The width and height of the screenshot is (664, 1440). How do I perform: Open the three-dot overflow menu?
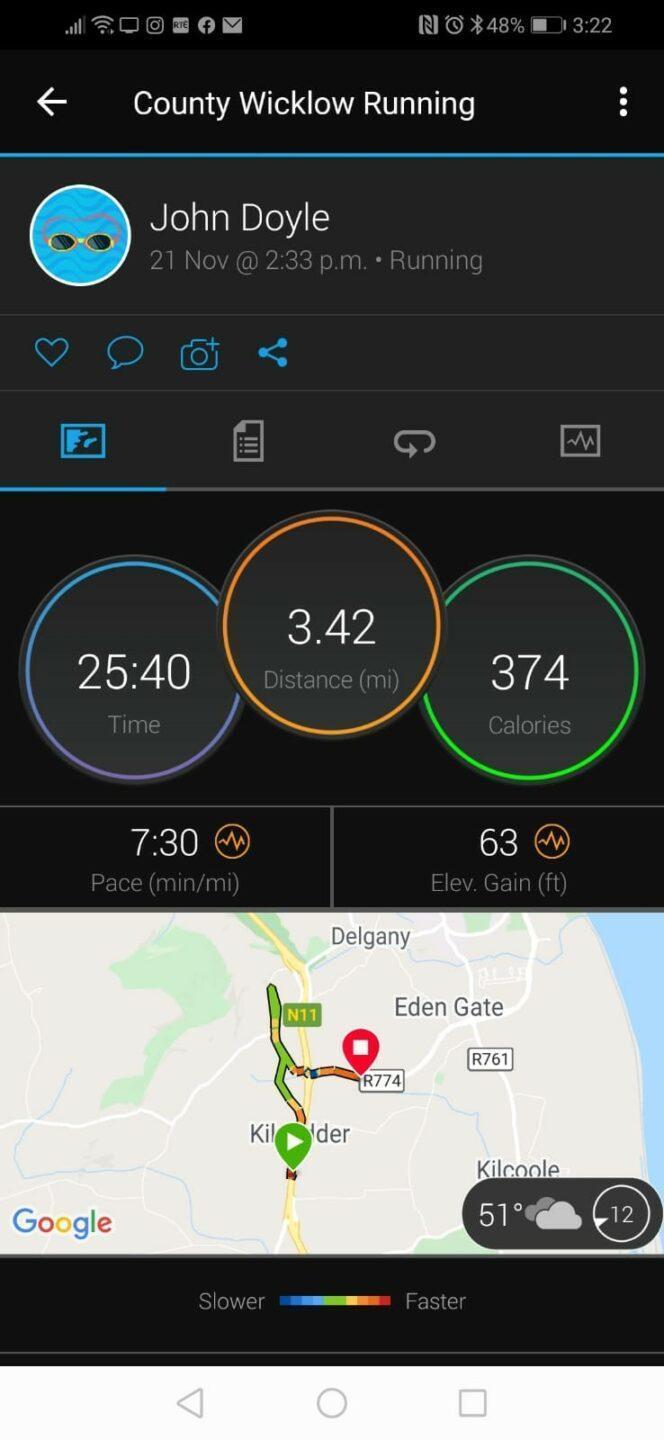click(x=623, y=102)
